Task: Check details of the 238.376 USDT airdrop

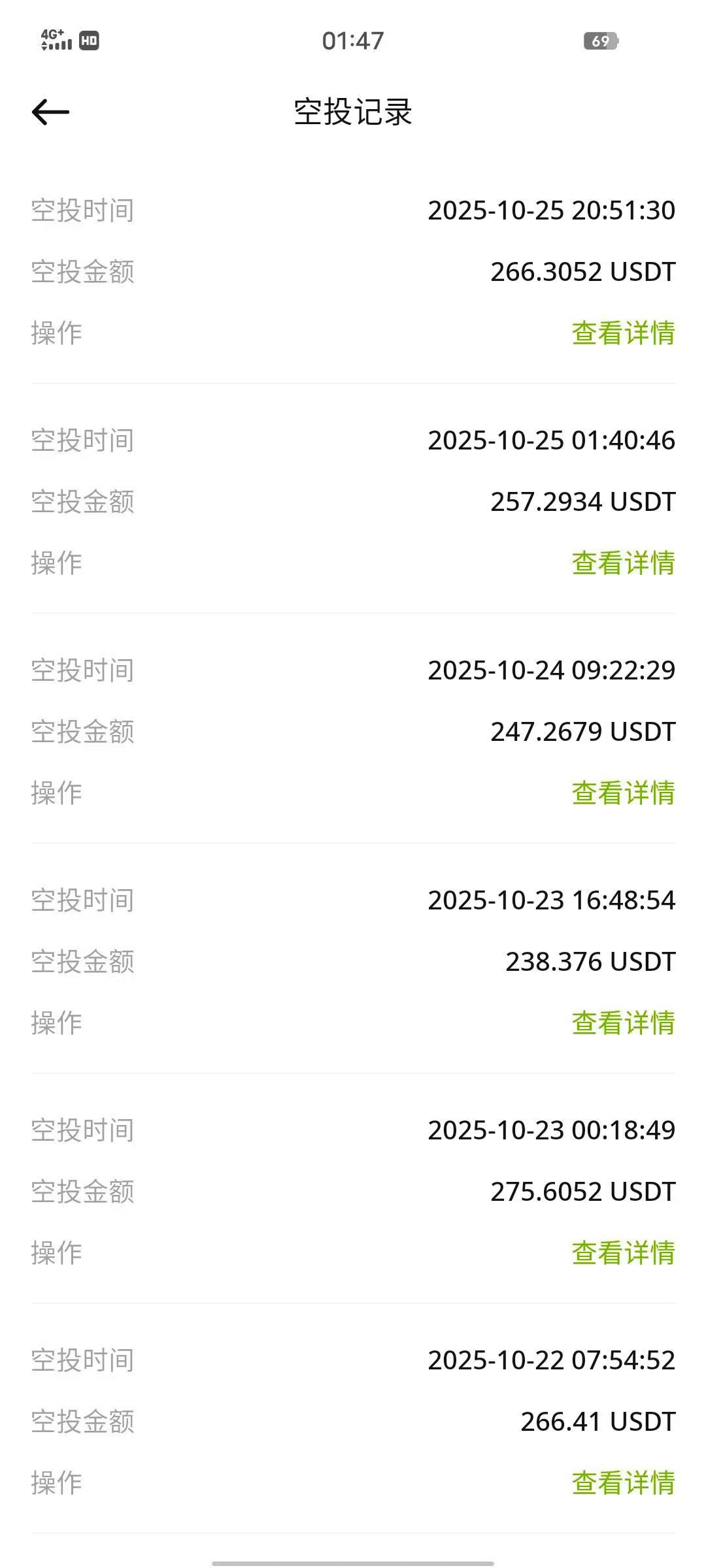Action: point(623,1023)
